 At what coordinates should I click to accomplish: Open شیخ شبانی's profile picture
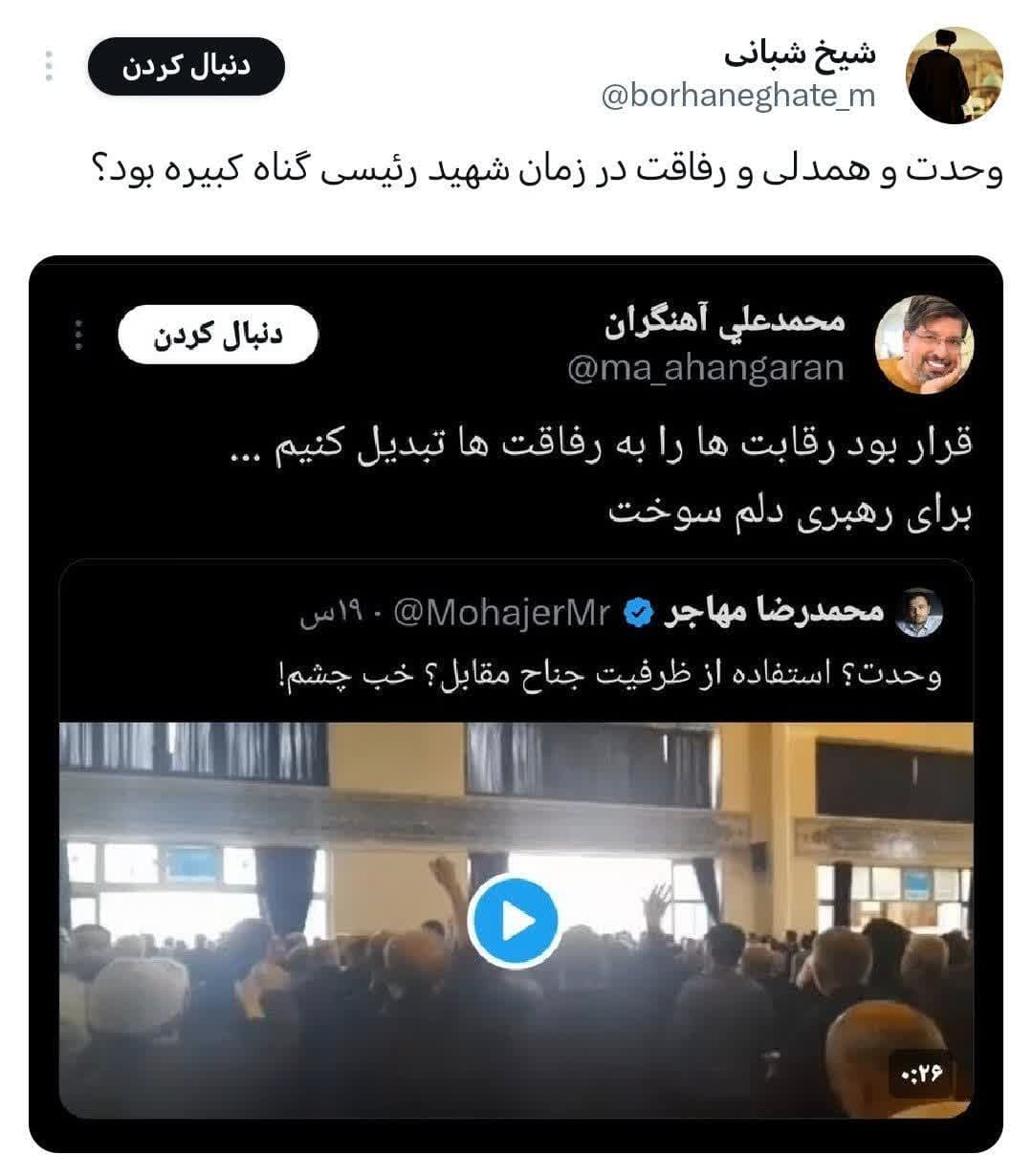[x=954, y=75]
